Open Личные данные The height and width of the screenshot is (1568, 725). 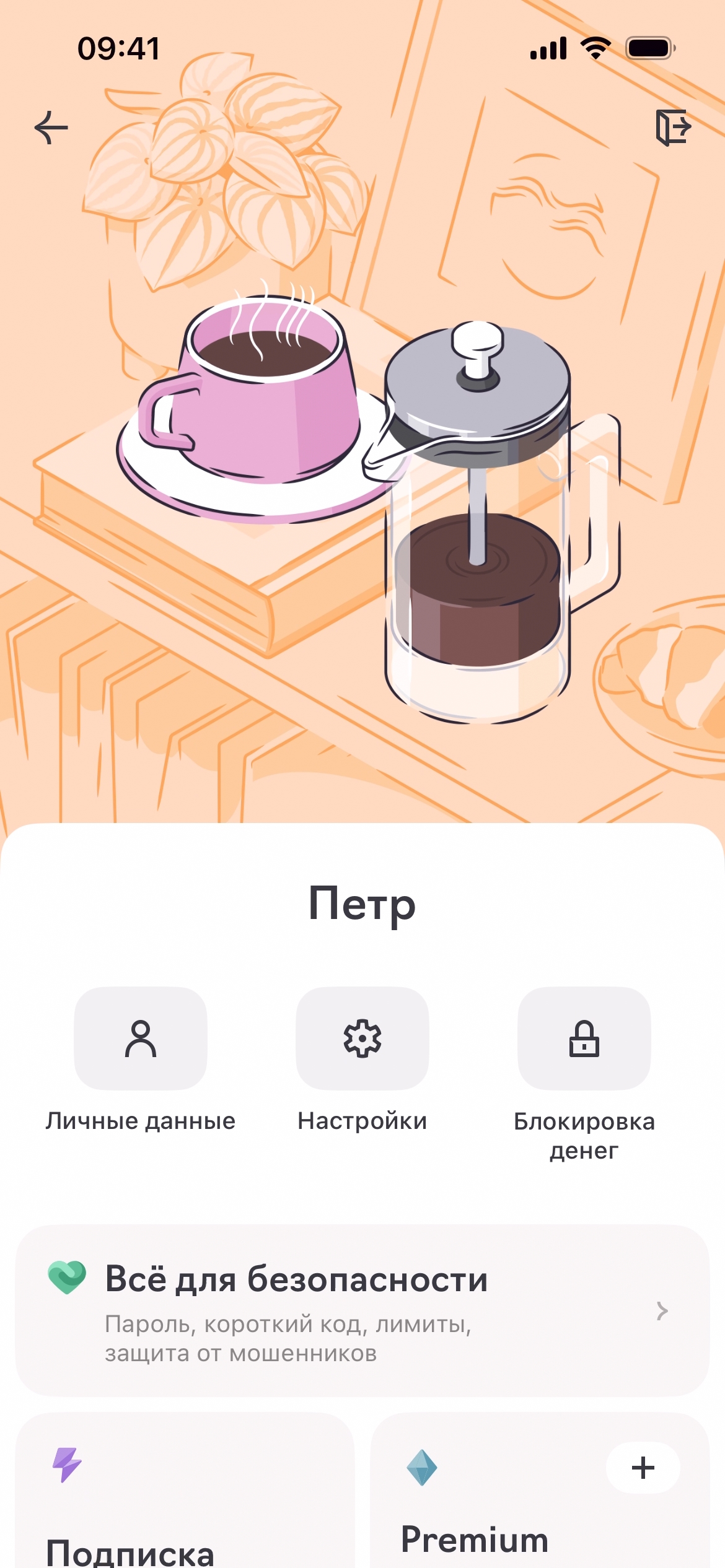click(141, 1039)
